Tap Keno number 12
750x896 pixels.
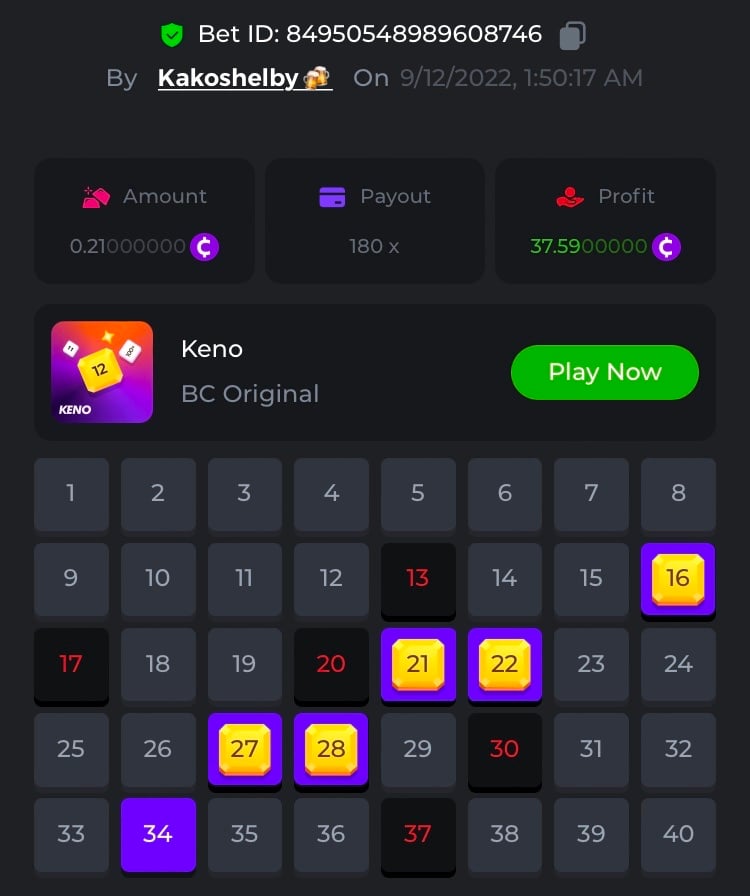pyautogui.click(x=331, y=578)
